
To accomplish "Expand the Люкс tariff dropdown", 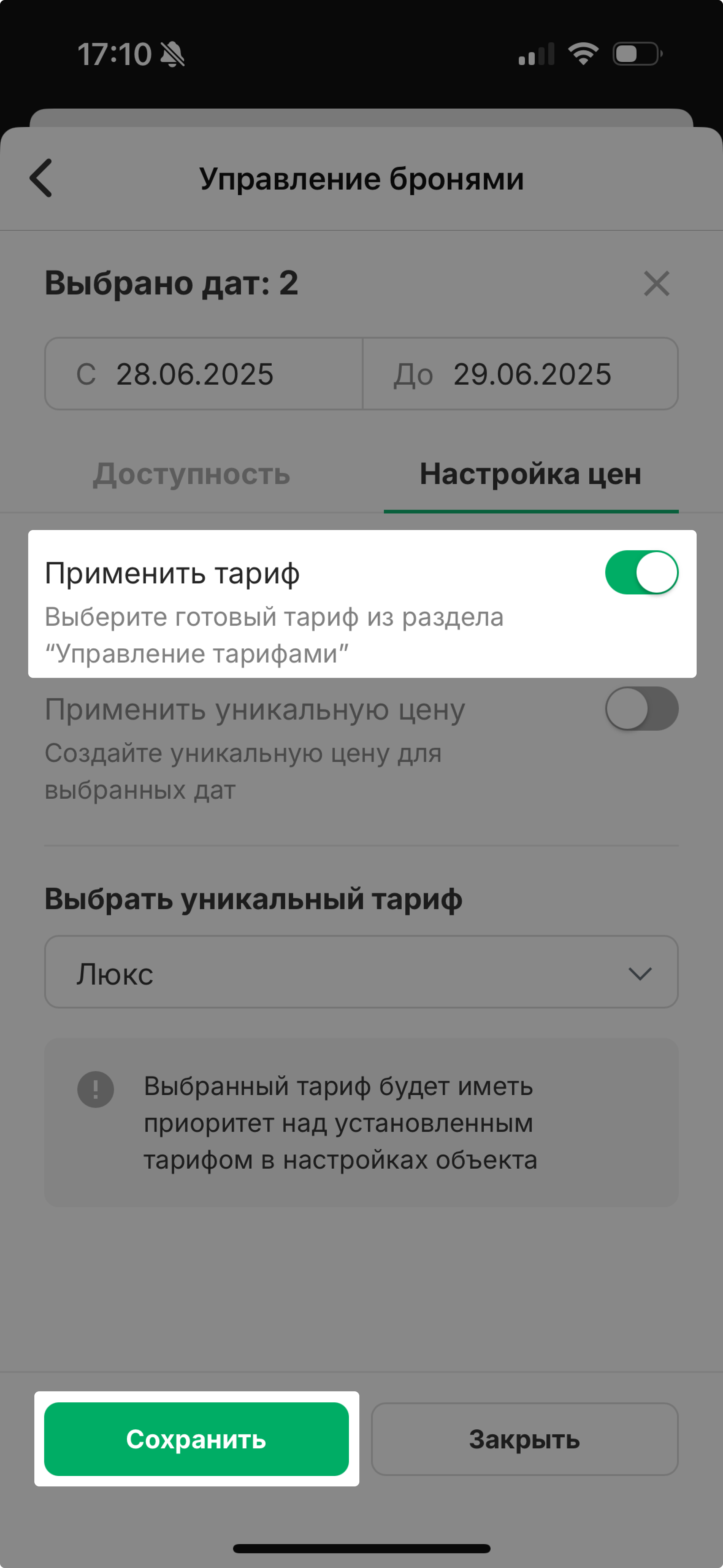I will click(x=361, y=972).
